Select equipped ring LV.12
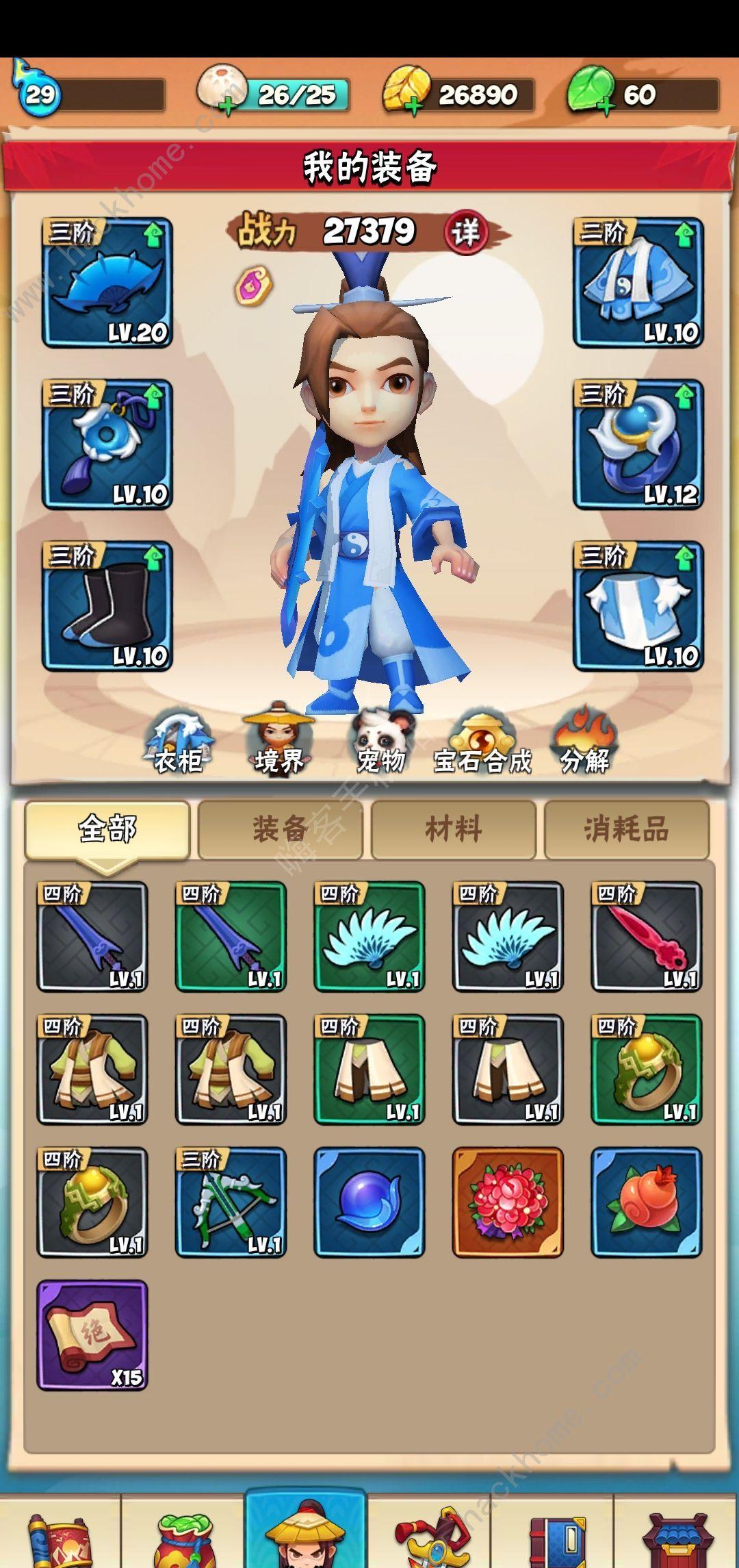Screen dimensions: 739x1568 (638, 444)
